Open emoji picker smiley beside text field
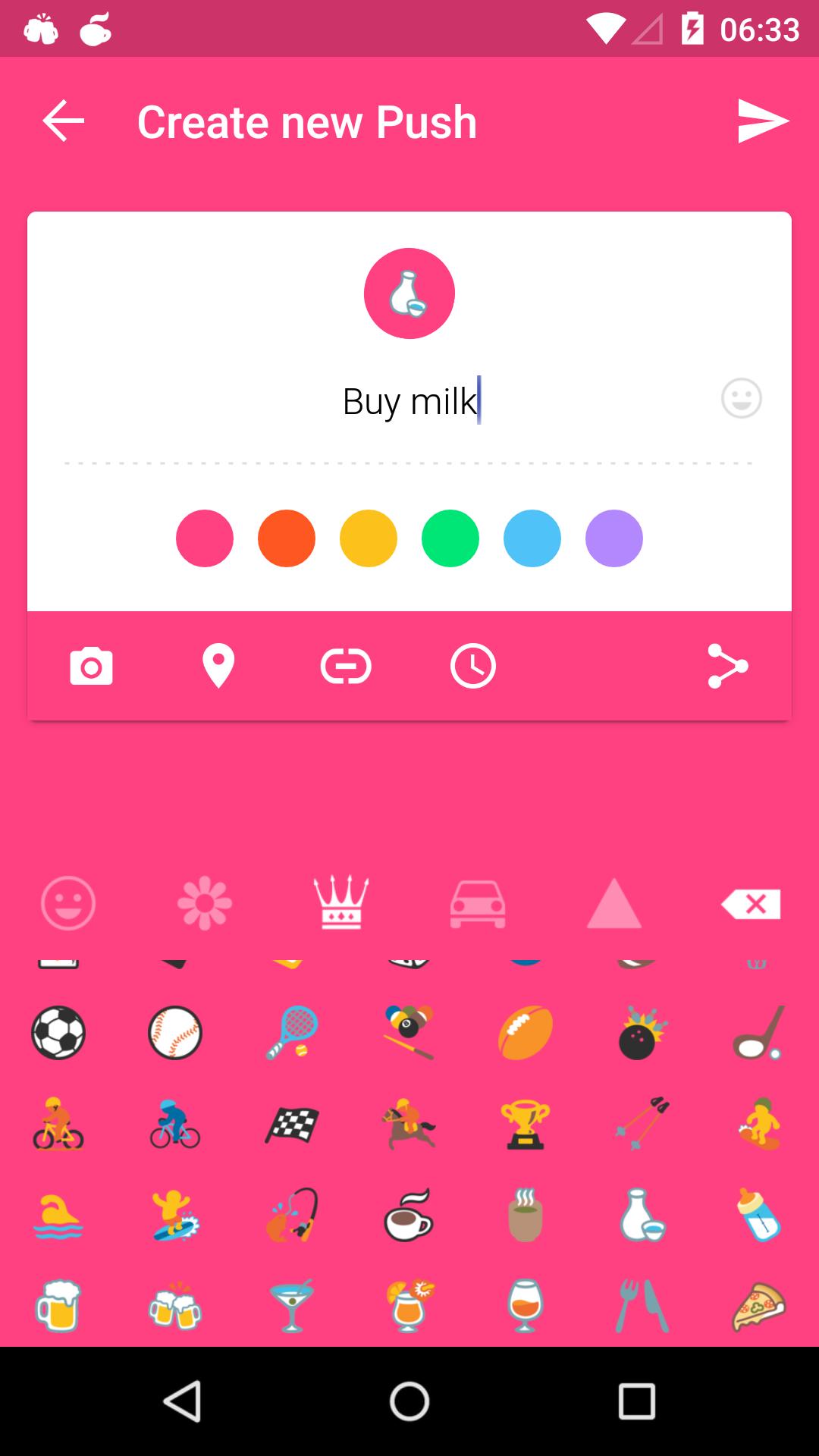819x1456 pixels. coord(741,398)
